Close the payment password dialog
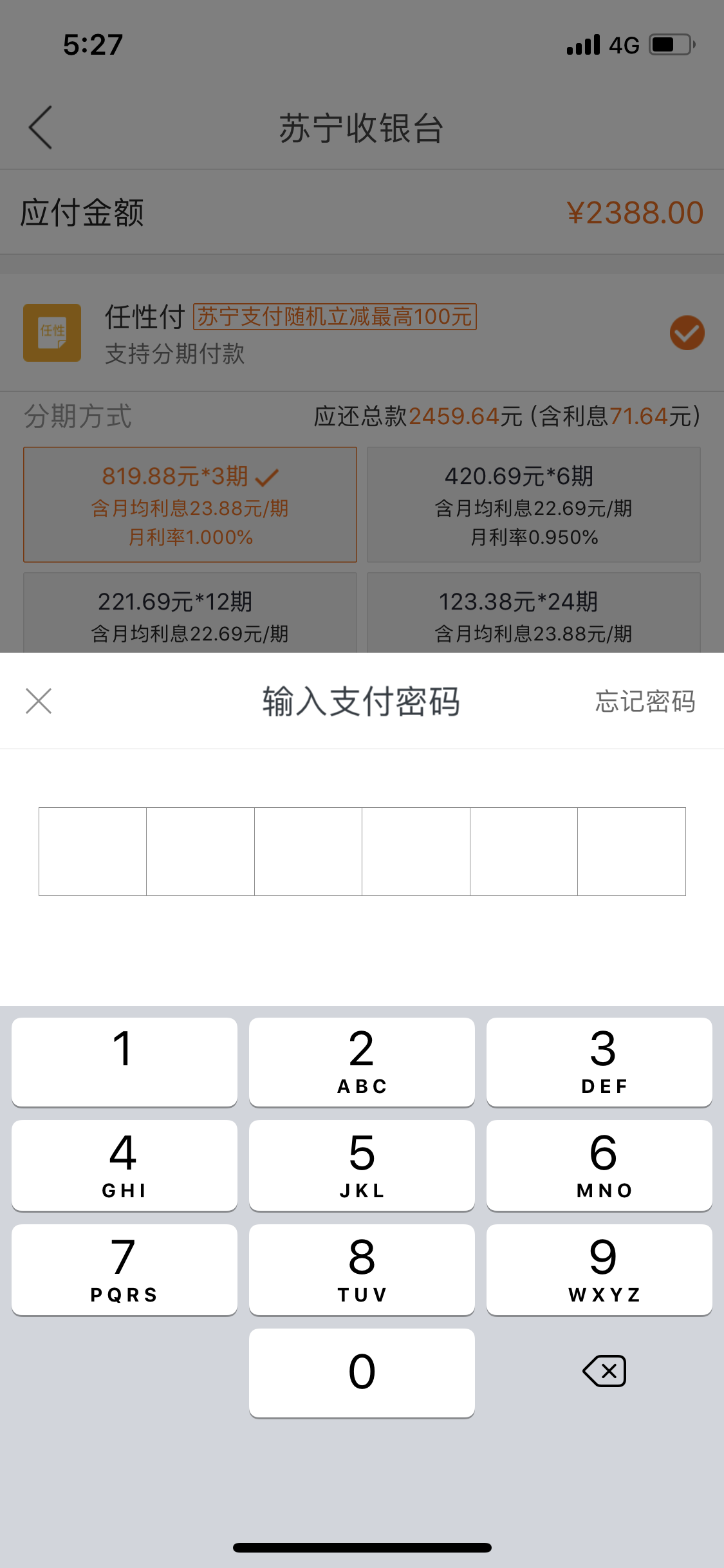 (x=39, y=701)
